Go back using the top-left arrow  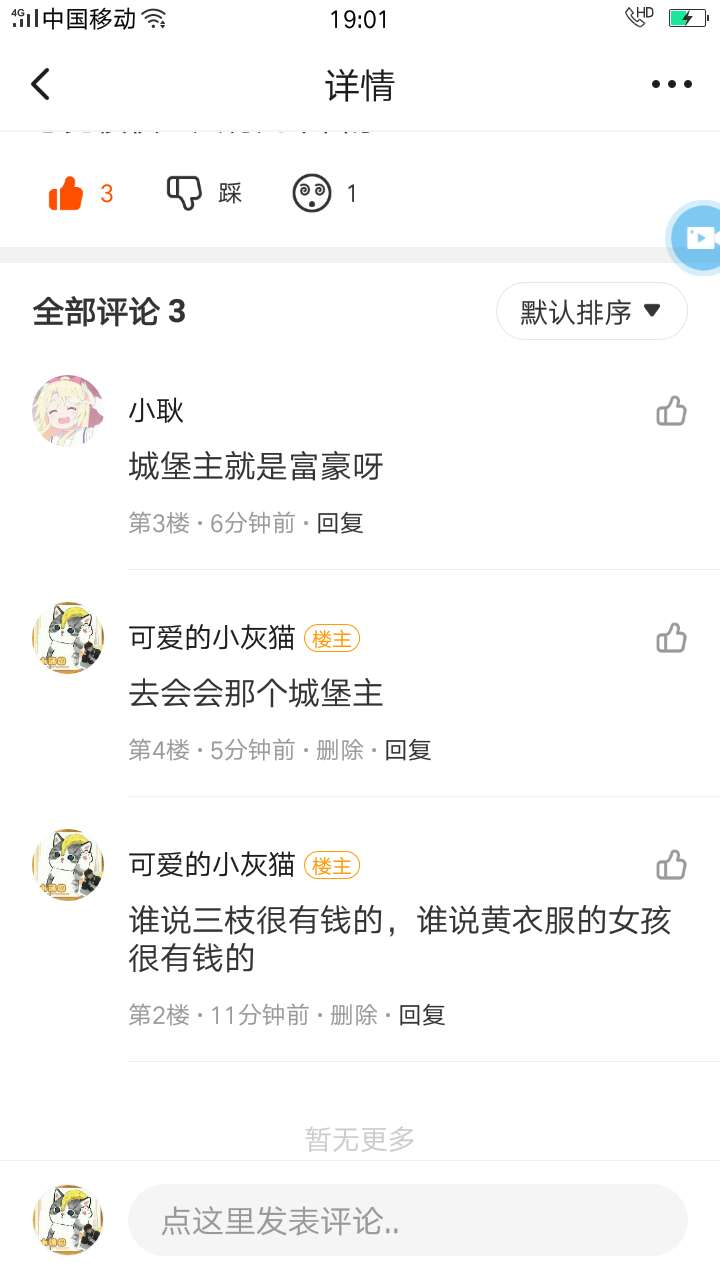[x=41, y=85]
